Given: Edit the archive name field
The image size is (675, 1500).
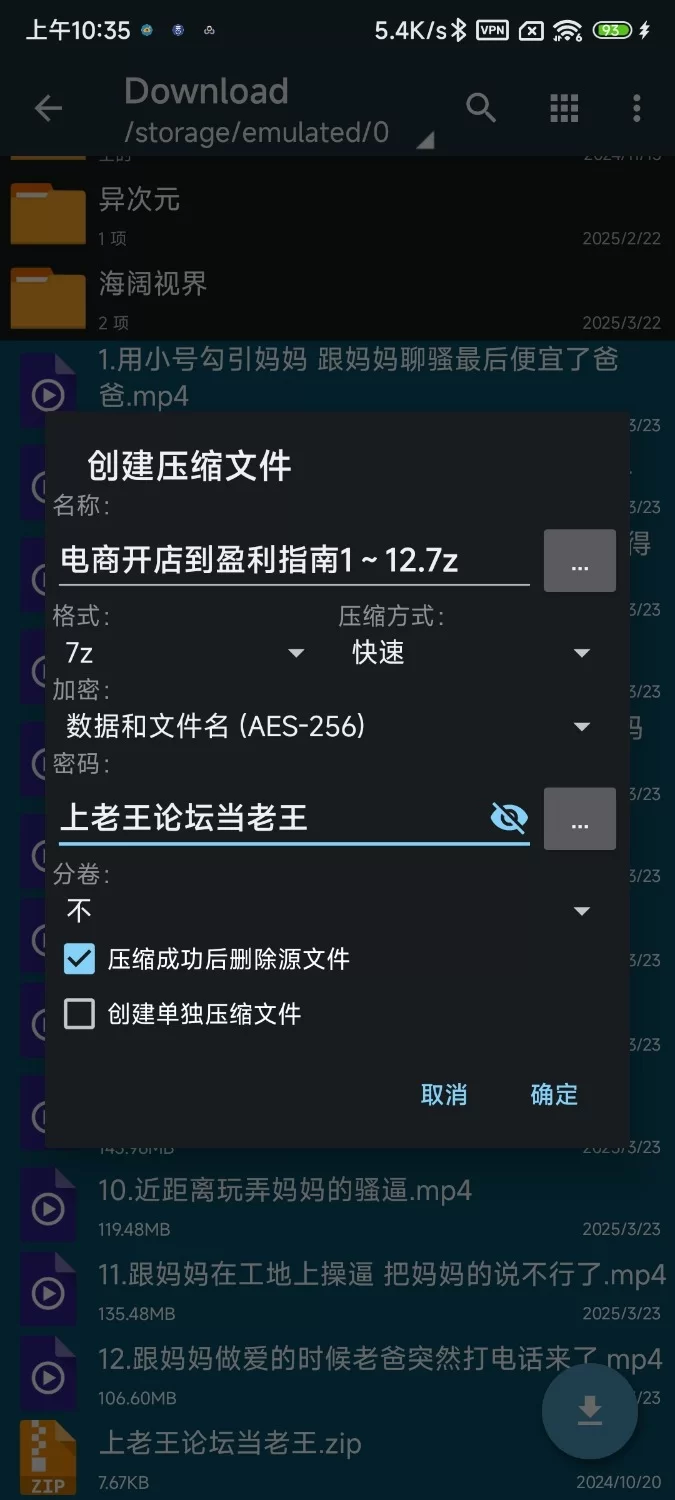Looking at the screenshot, I should 290,561.
